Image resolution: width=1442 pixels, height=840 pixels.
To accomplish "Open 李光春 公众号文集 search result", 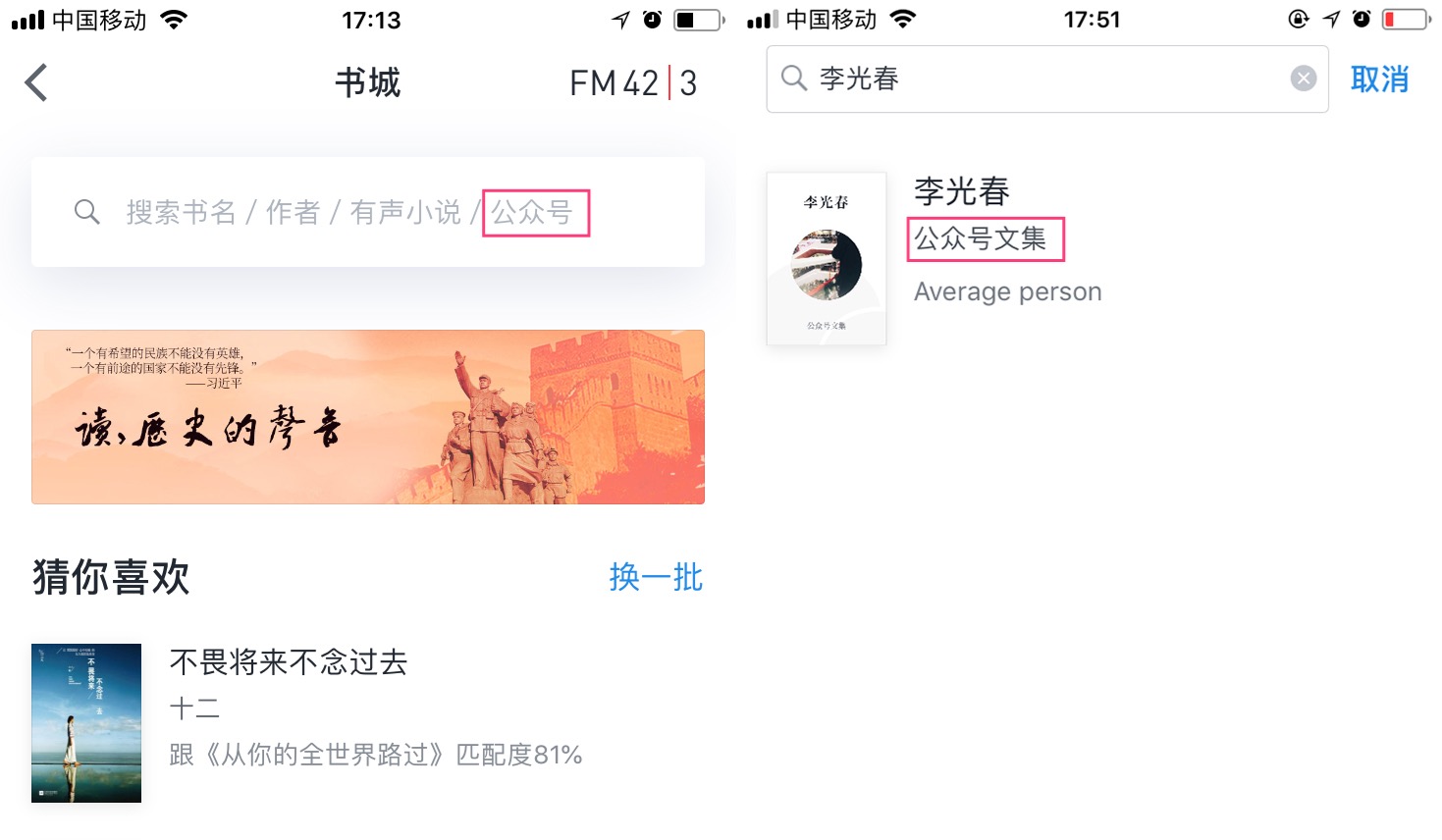I will [962, 190].
